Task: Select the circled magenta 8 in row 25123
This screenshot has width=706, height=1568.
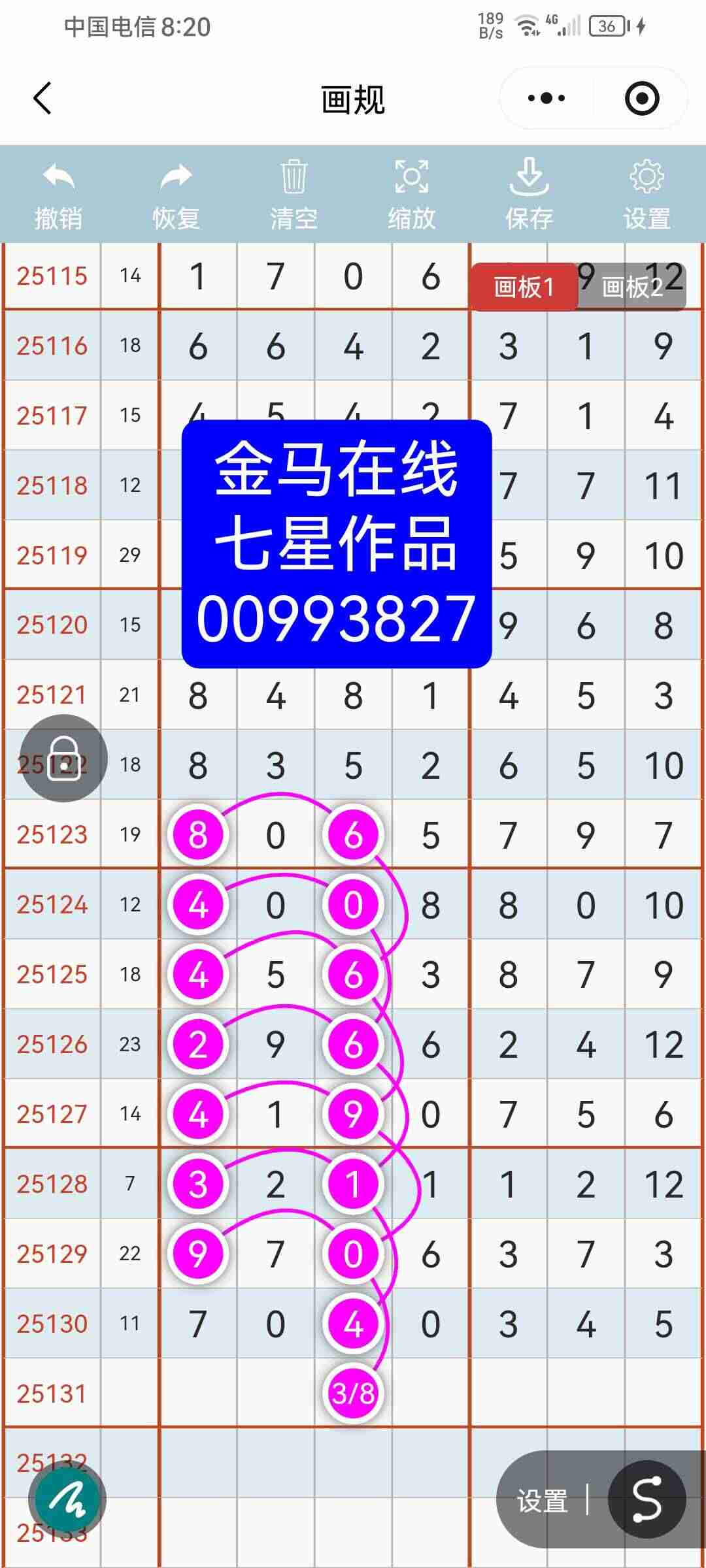Action: click(x=198, y=833)
